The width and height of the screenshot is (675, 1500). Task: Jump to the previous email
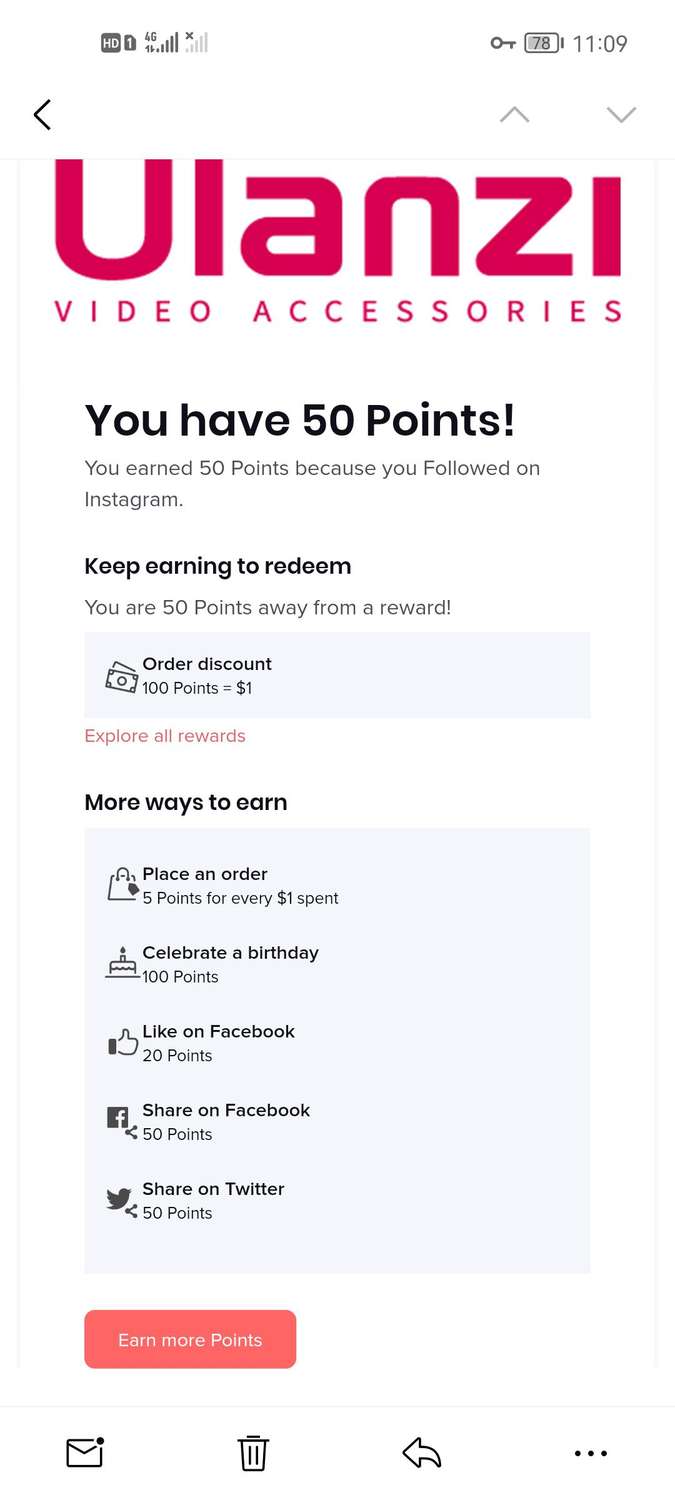click(514, 115)
